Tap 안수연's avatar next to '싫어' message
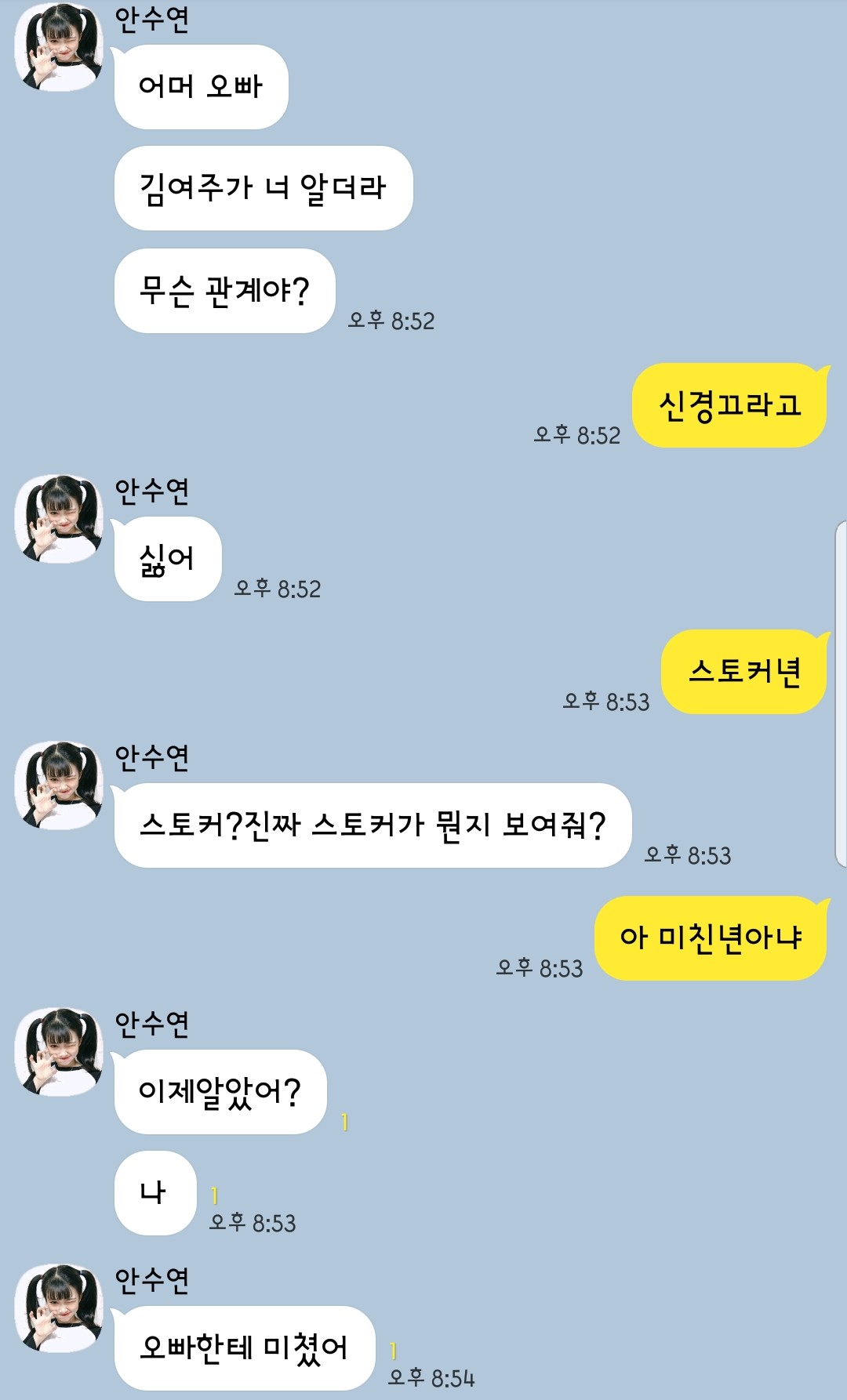 tap(60, 518)
